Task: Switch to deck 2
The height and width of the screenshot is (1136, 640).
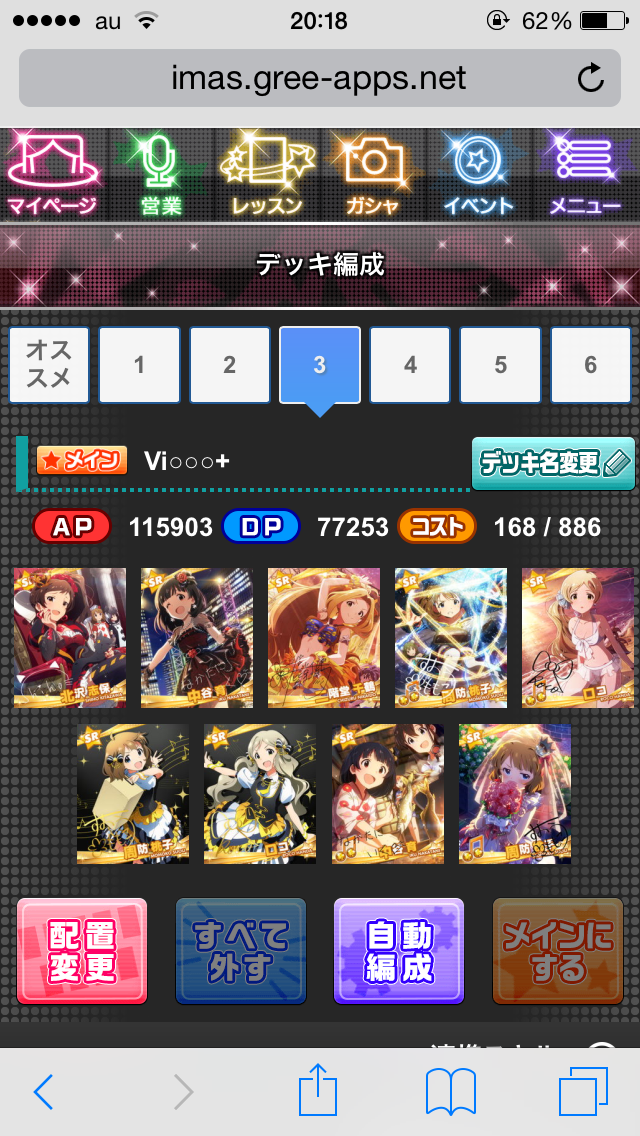Action: point(229,364)
